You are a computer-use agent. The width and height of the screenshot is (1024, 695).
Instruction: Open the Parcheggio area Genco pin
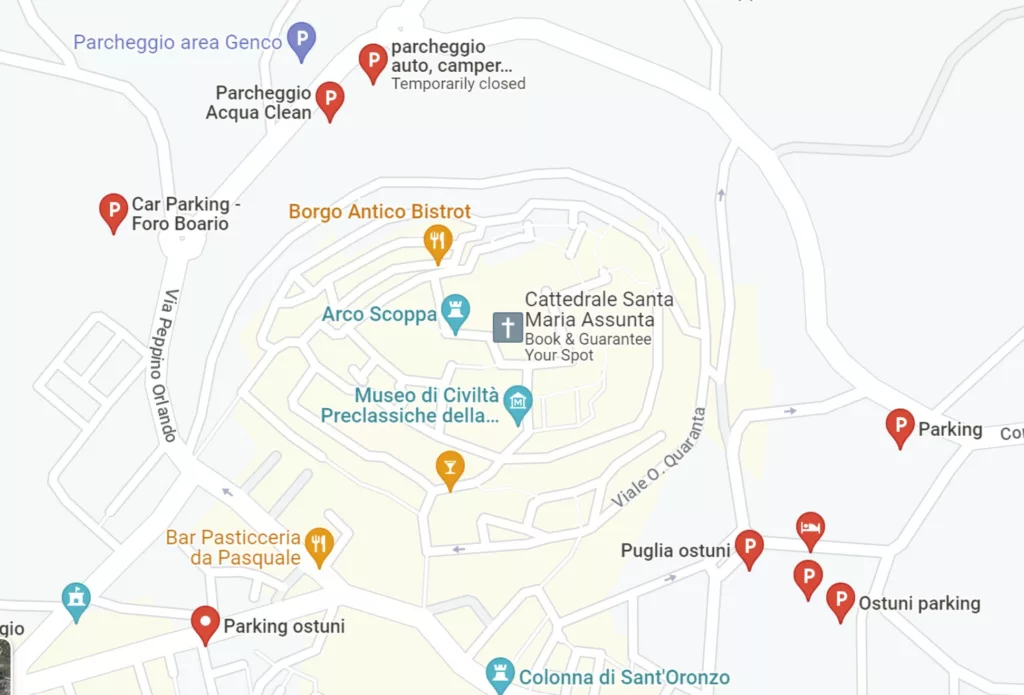(301, 41)
